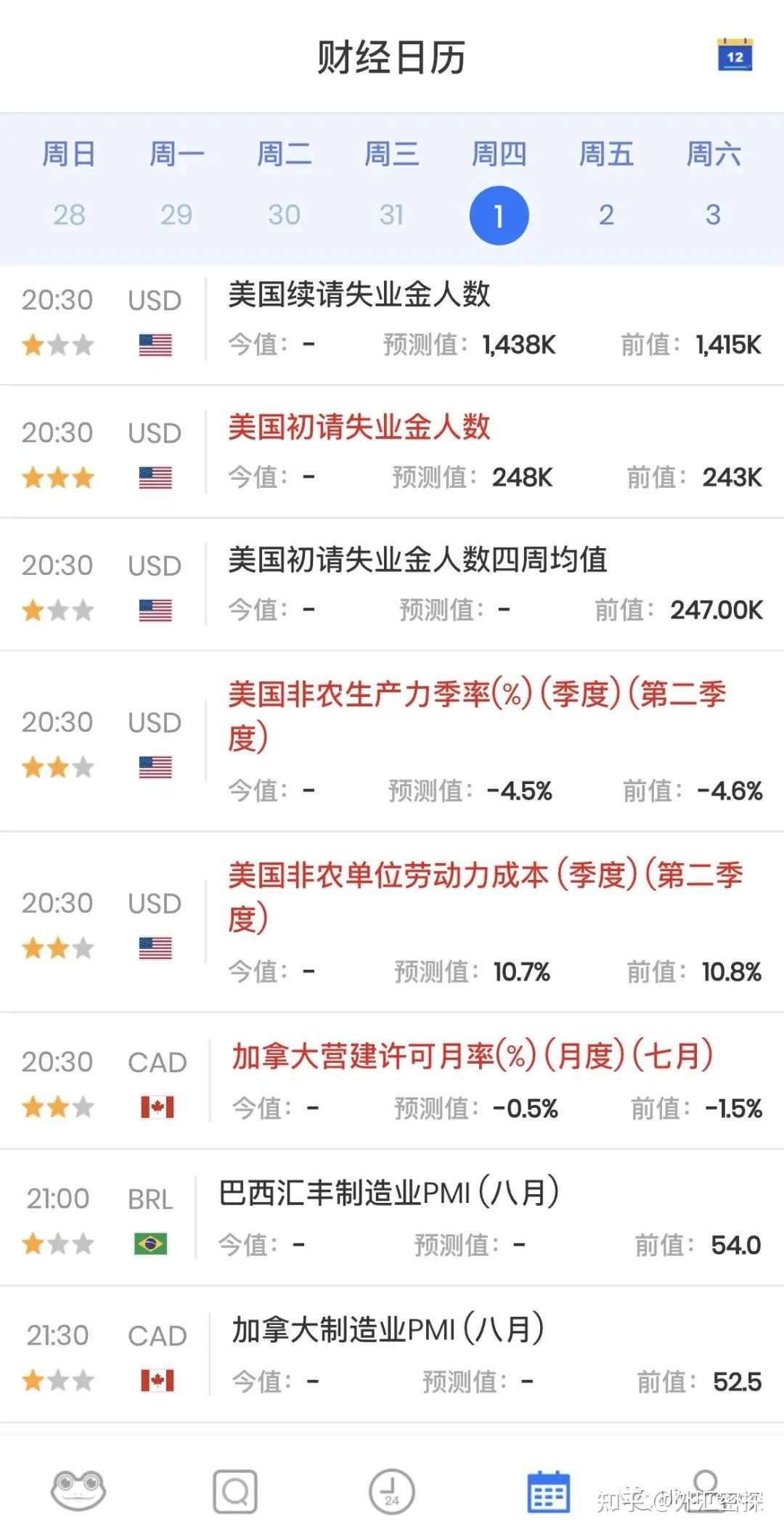Switch to the 24-hour news tab
Screen dimensions: 784x1534
pyautogui.click(x=392, y=1492)
